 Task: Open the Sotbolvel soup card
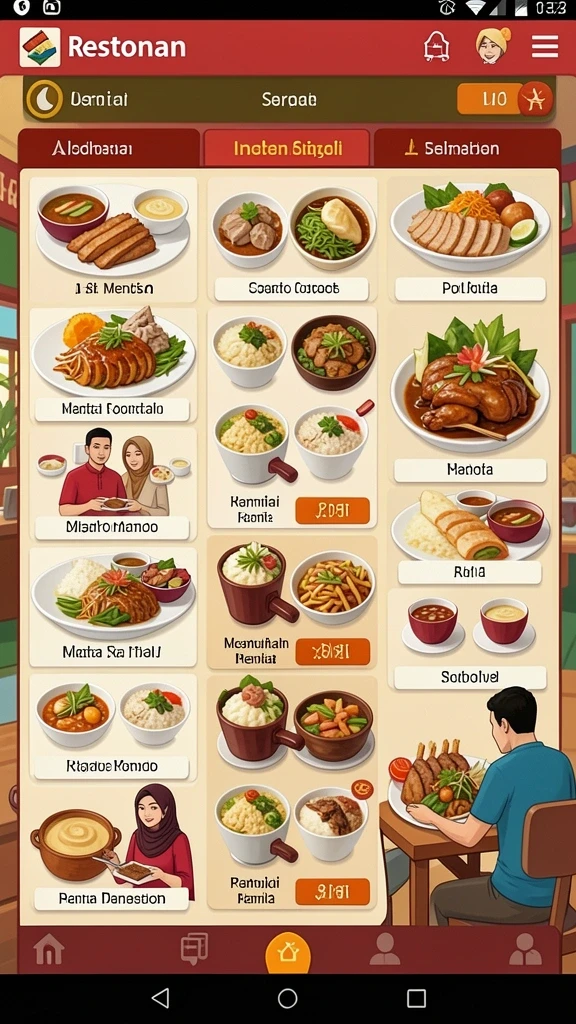[470, 640]
